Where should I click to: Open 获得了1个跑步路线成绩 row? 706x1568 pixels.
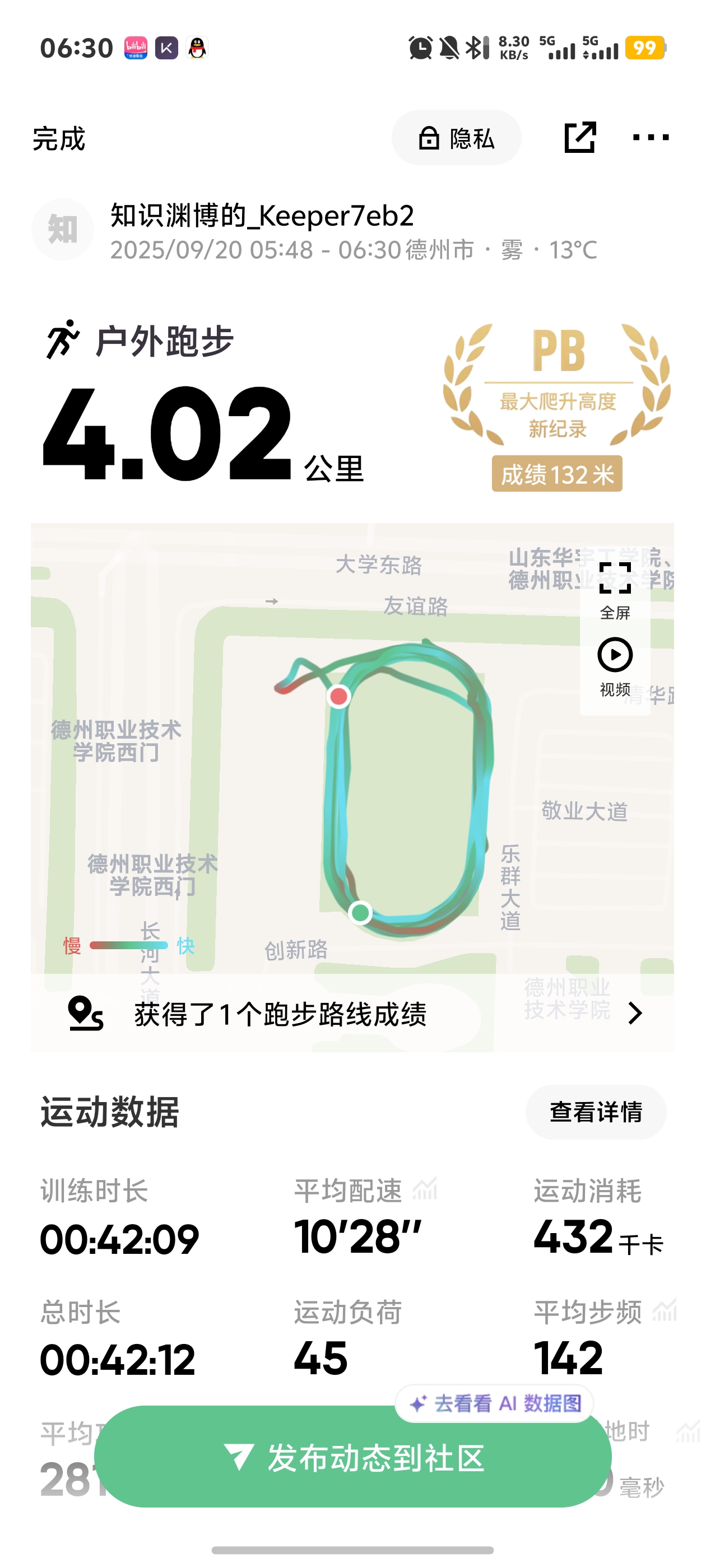pos(352,1014)
